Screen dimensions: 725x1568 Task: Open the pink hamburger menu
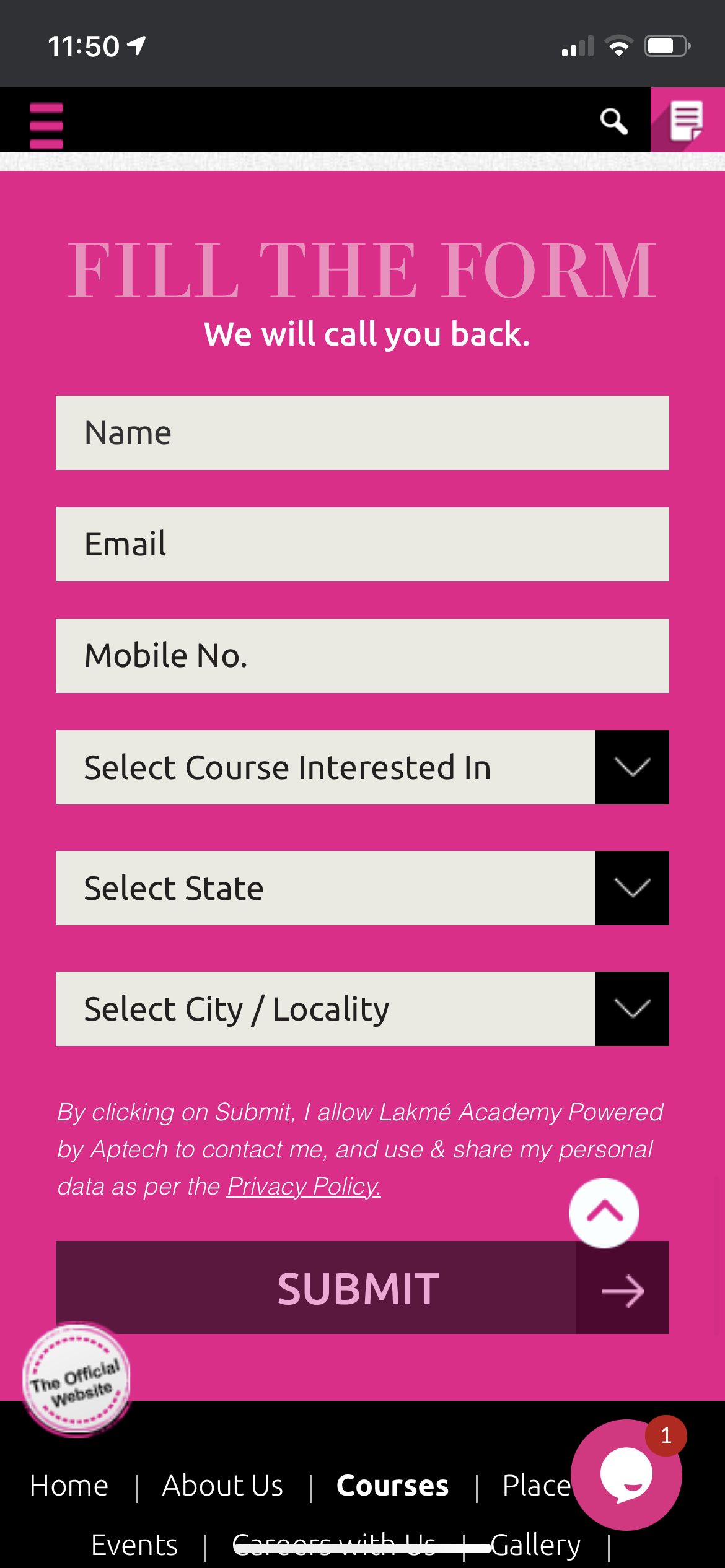[46, 126]
